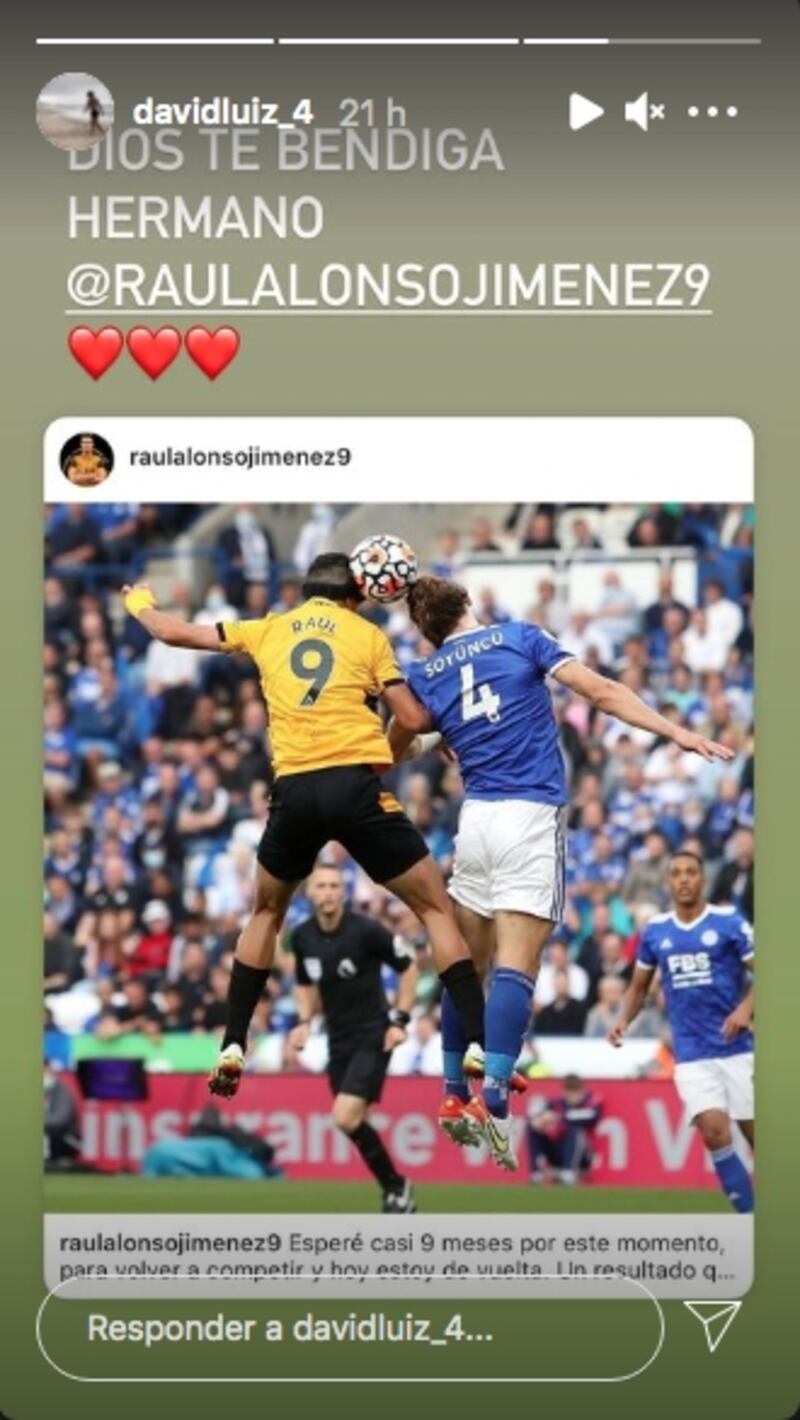Unmute the story sound
Viewport: 800px width, 1420px height.
pos(644,111)
